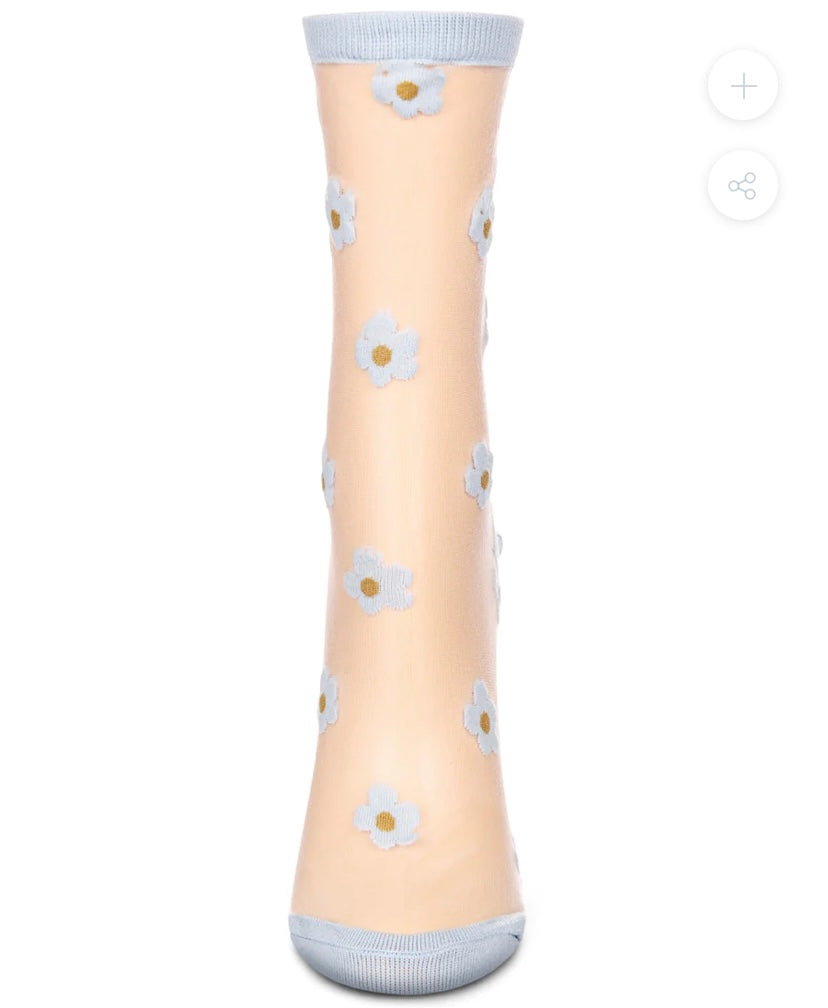Screen dimensions: 828x1008
Task: Share this floral sock product
Action: [743, 185]
